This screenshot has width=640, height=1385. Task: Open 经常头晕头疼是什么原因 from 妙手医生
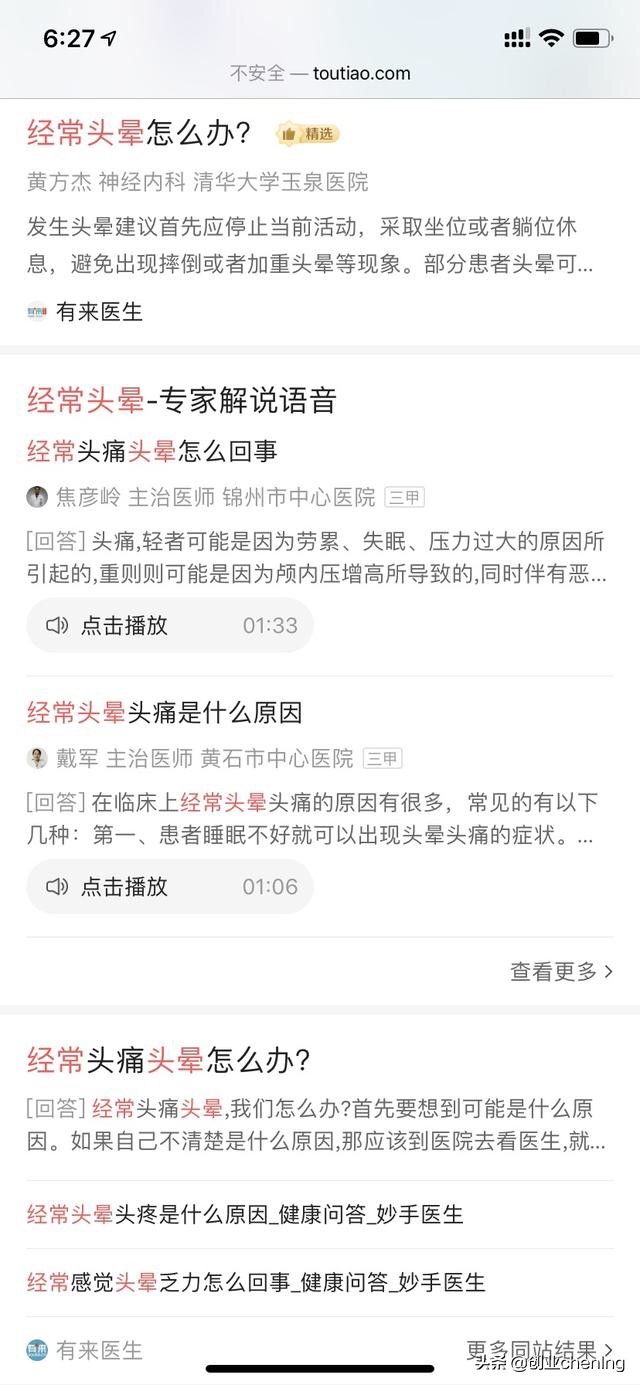tap(245, 1215)
